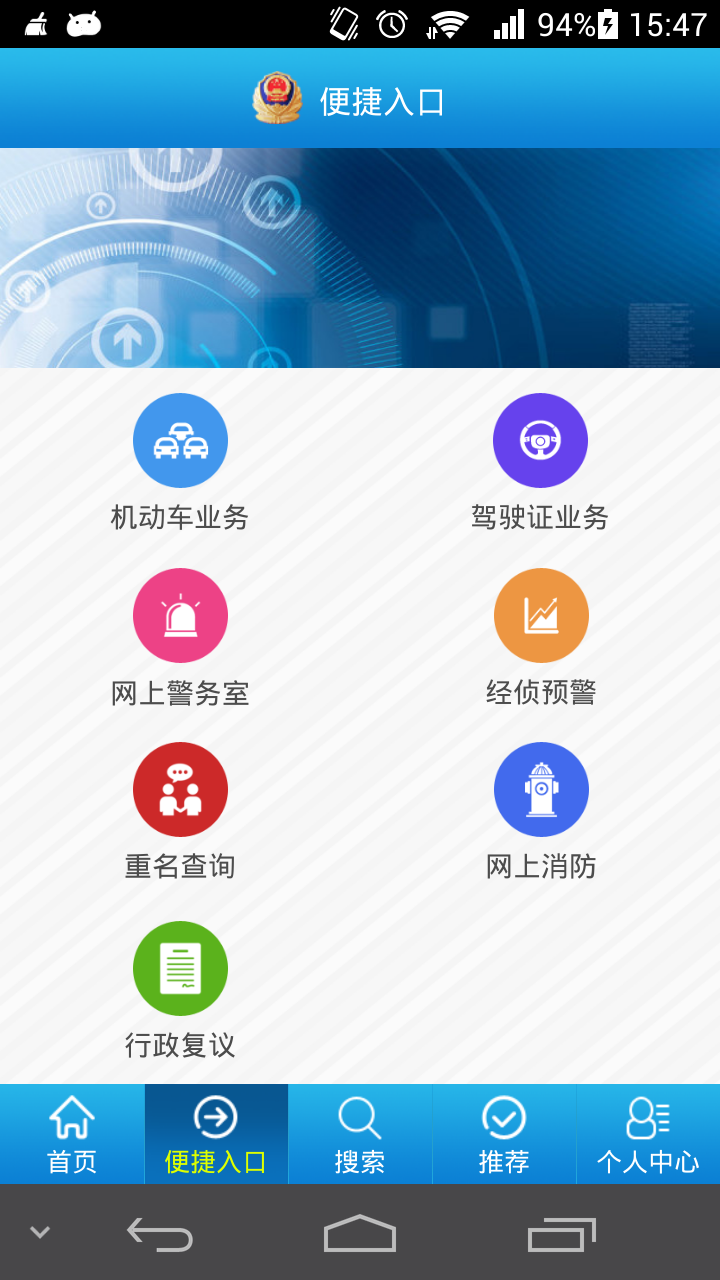The width and height of the screenshot is (720, 1280).
Task: Select the 便捷入口 tab
Action: [216, 1134]
